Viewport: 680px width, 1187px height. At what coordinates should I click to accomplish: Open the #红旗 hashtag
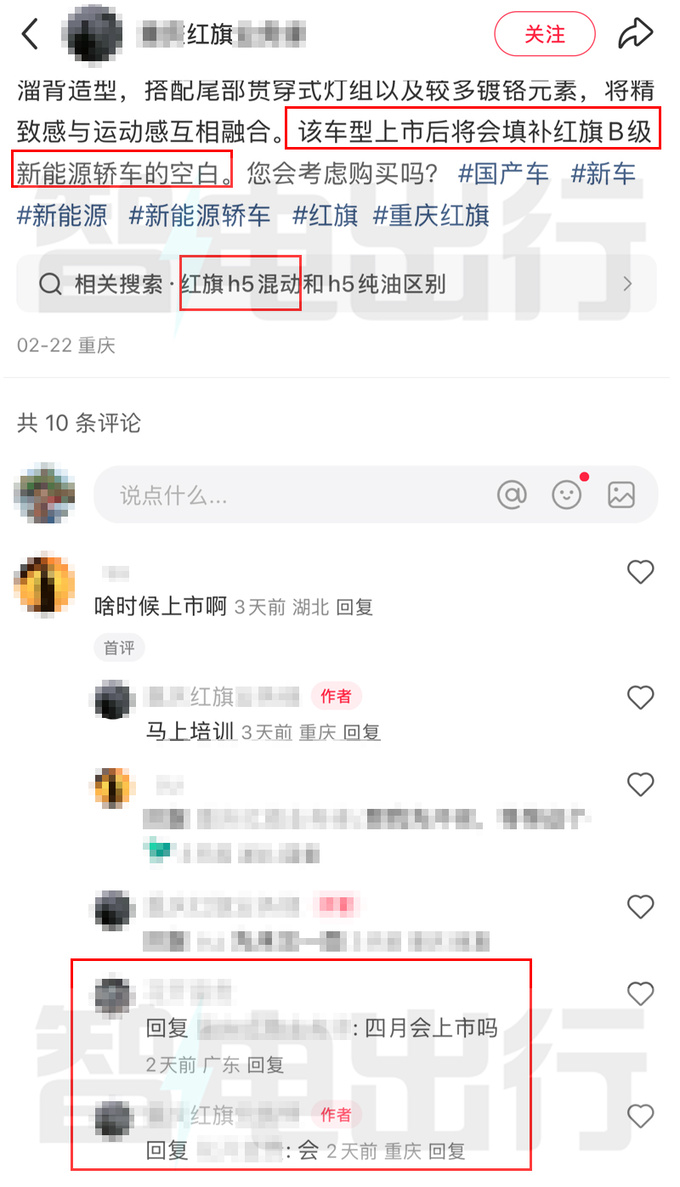pos(325,214)
